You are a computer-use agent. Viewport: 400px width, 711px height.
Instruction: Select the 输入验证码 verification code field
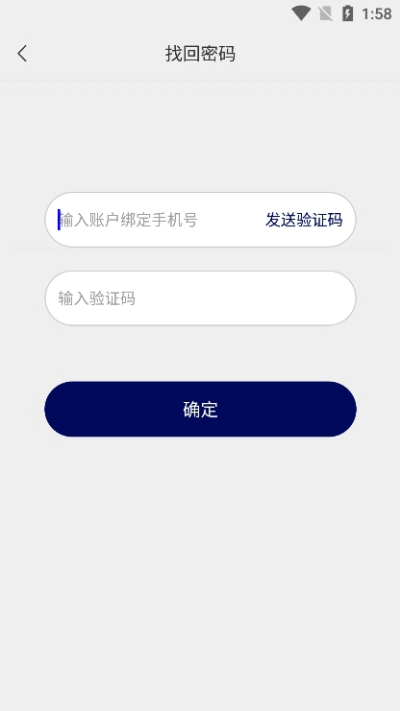[200, 298]
